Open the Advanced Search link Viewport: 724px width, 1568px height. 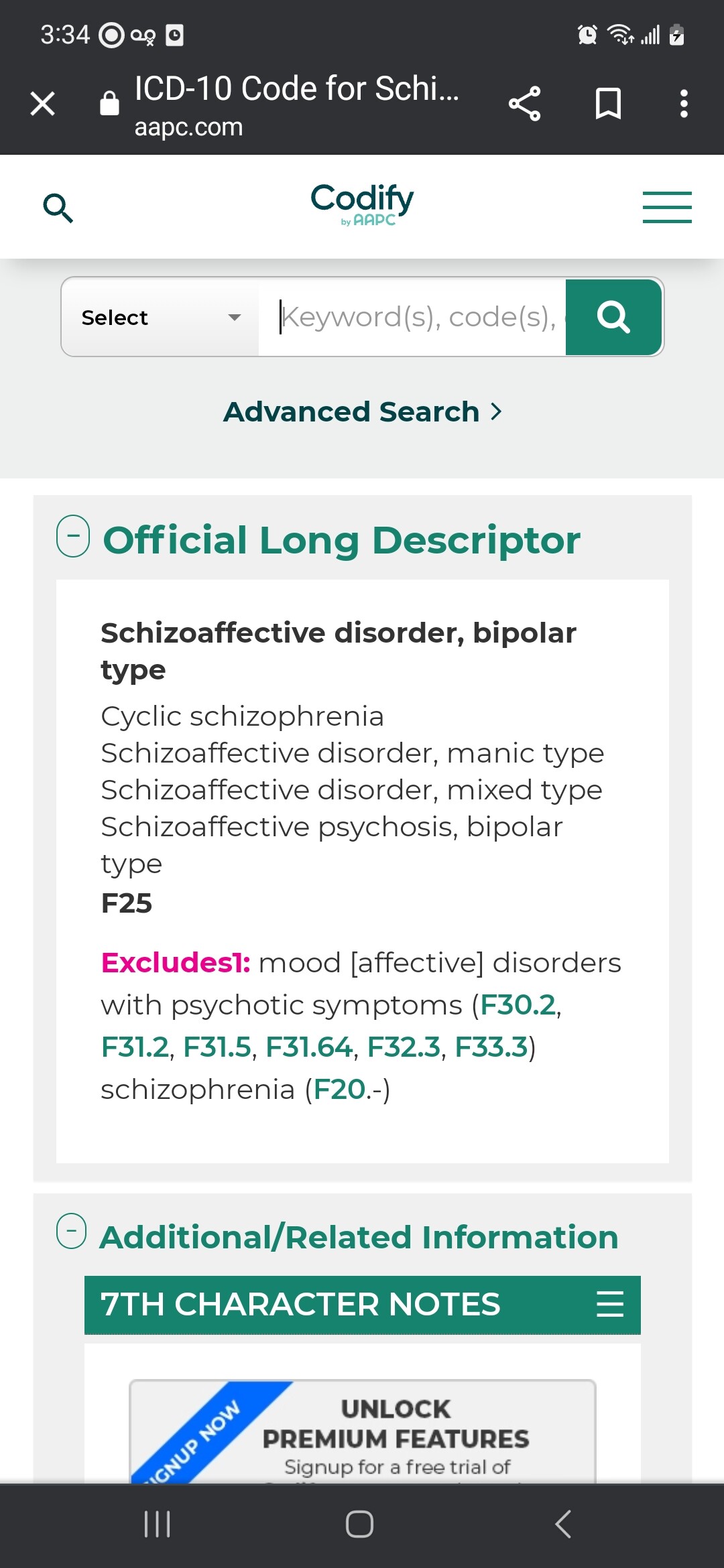(x=362, y=411)
